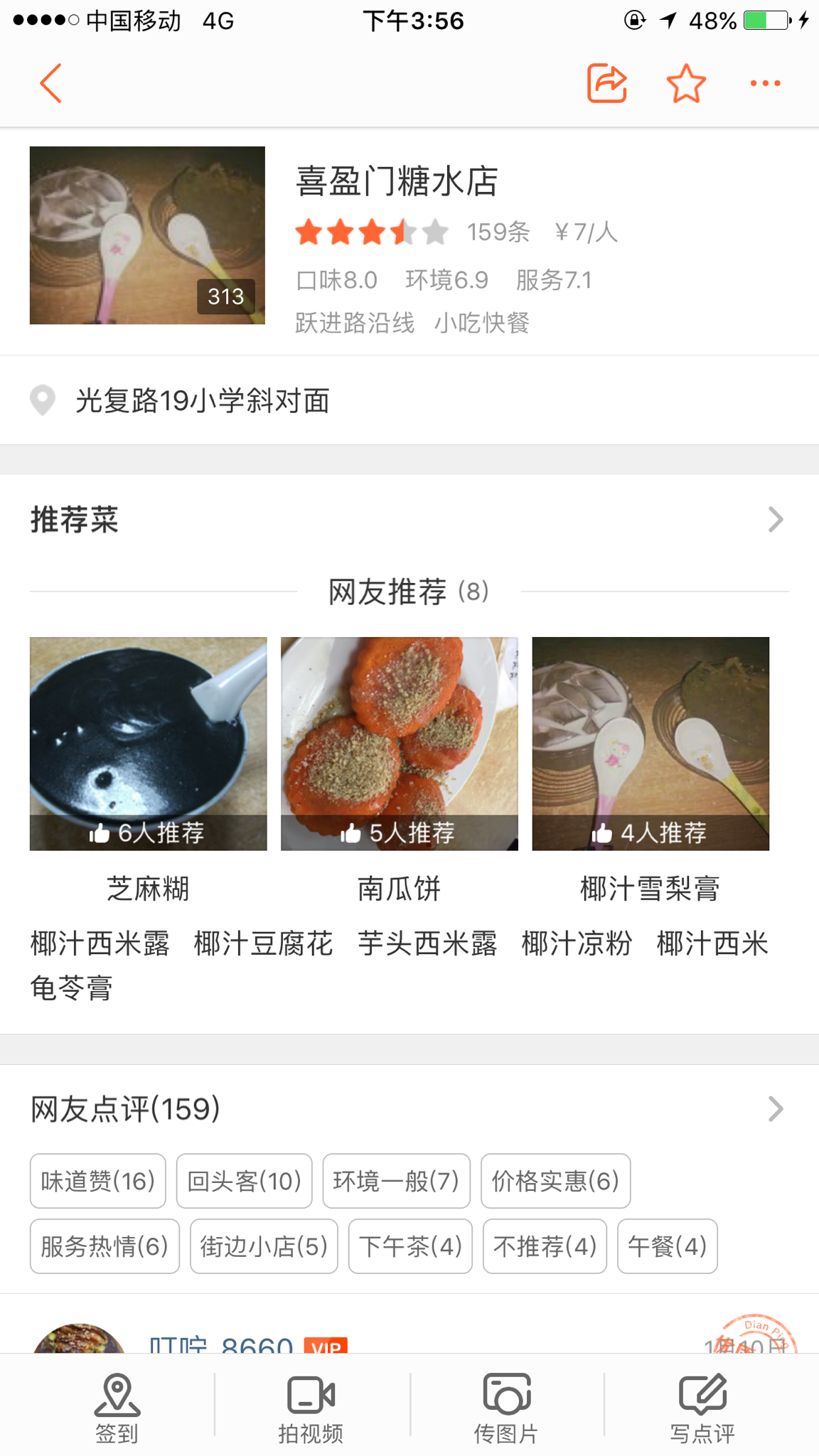
Task: Go back to the previous page
Action: 51,83
